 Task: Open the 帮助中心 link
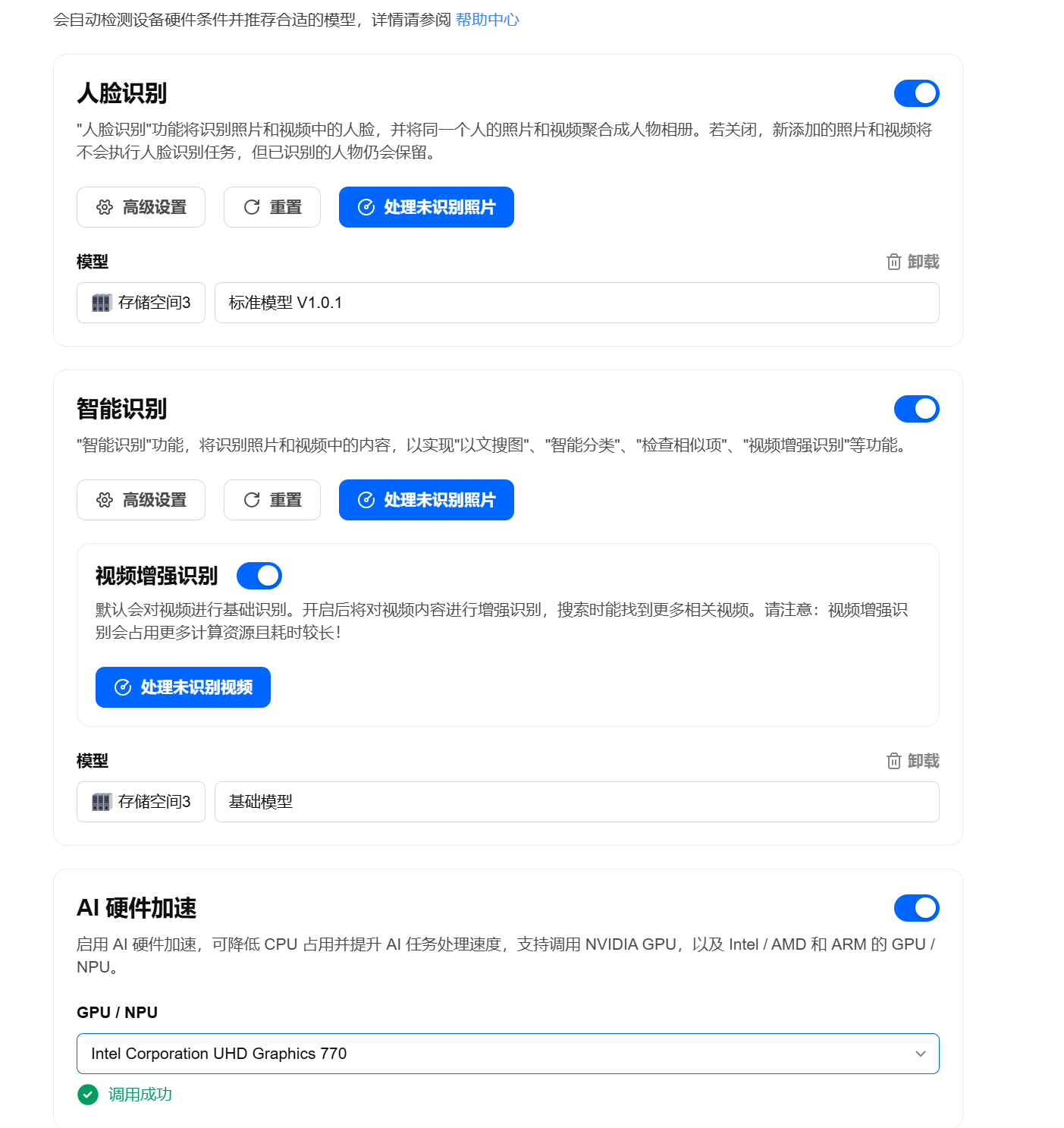[x=487, y=20]
